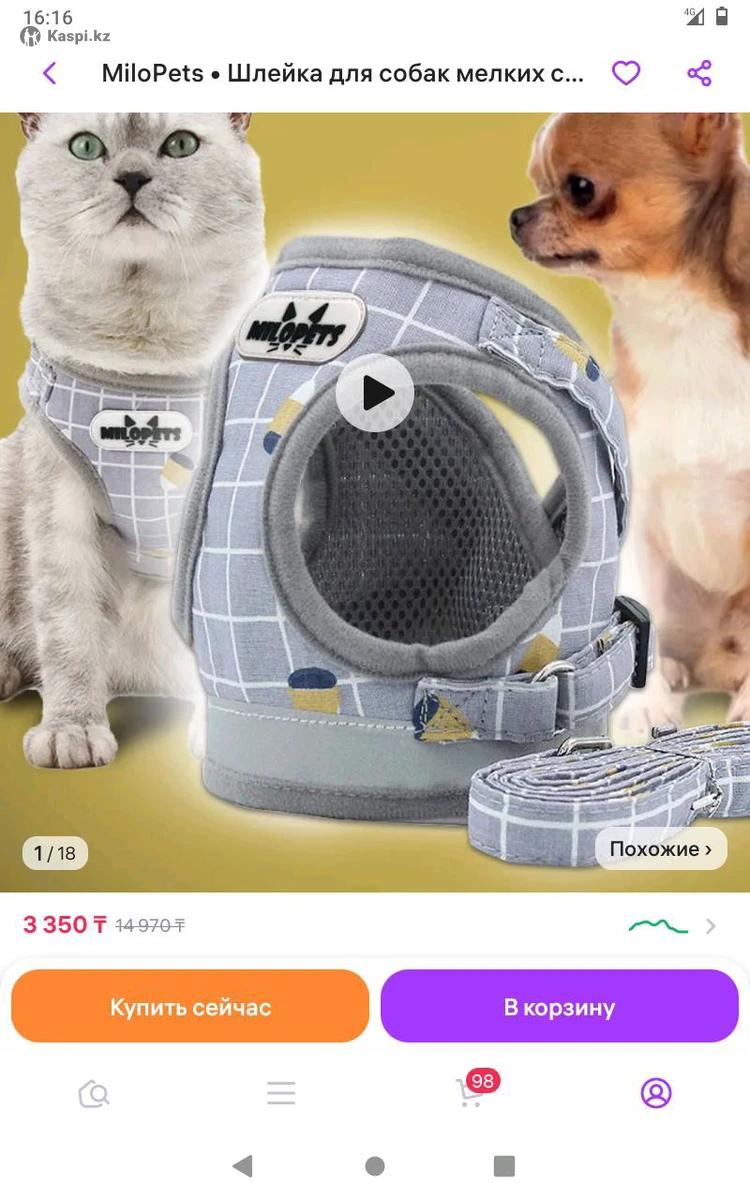Image resolution: width=750 pixels, height=1200 pixels.
Task: Go back using the top arrow
Action: coord(50,73)
